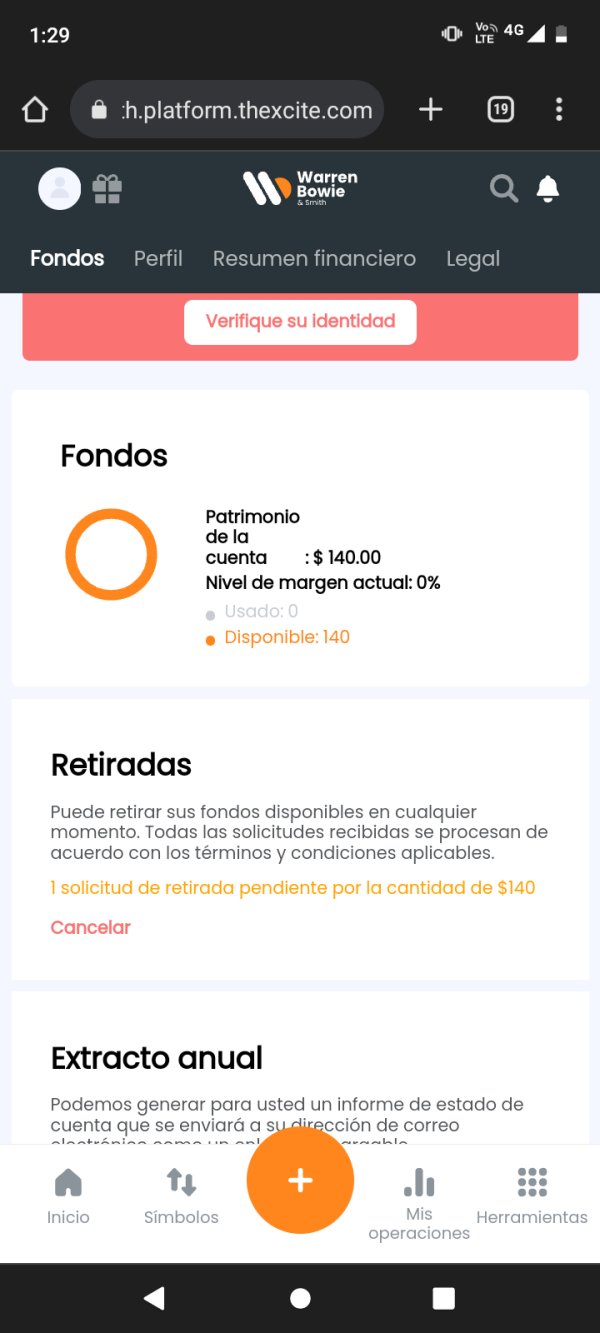Go to Inicio in bottom navigation
600x1333 pixels.
pyautogui.click(x=68, y=1197)
